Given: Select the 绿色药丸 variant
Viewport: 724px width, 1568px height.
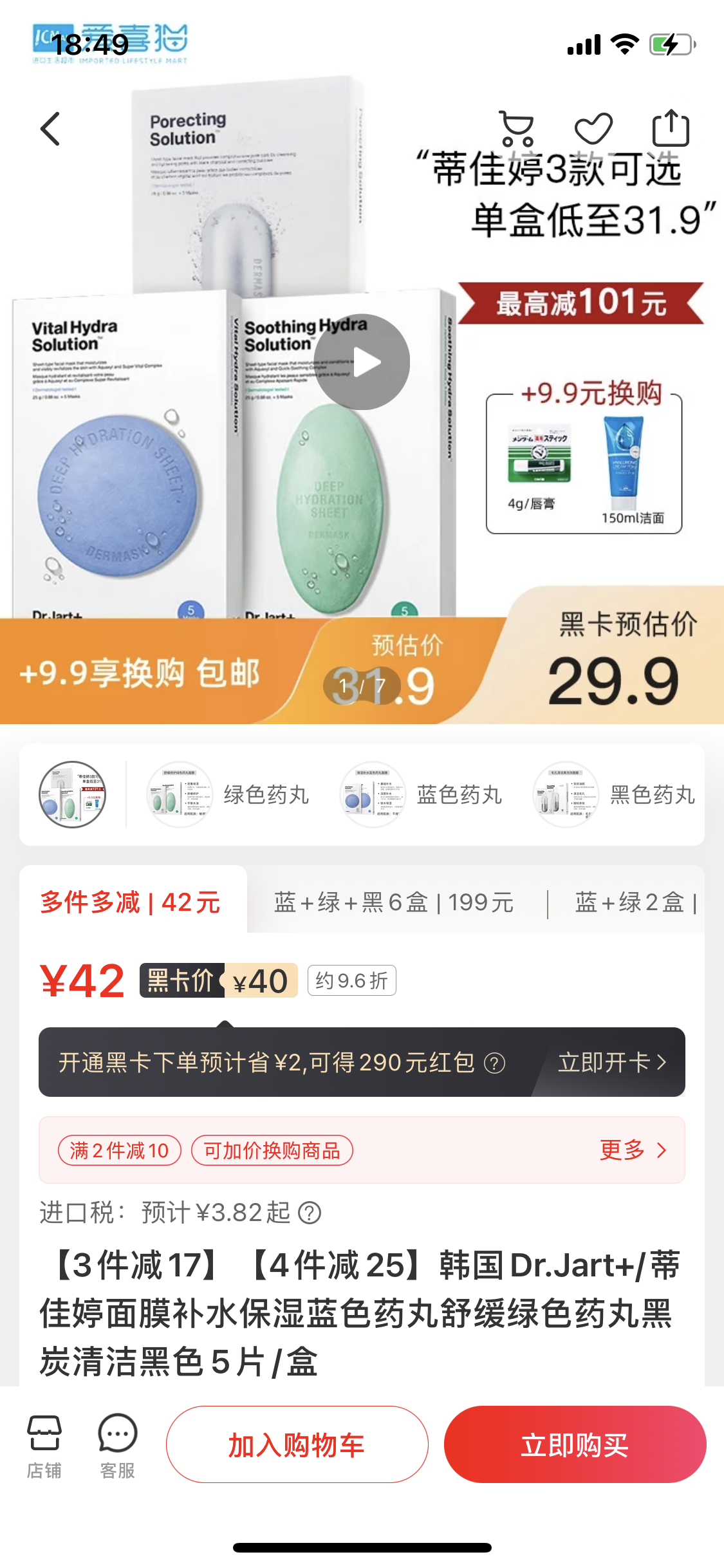Looking at the screenshot, I should 229,795.
